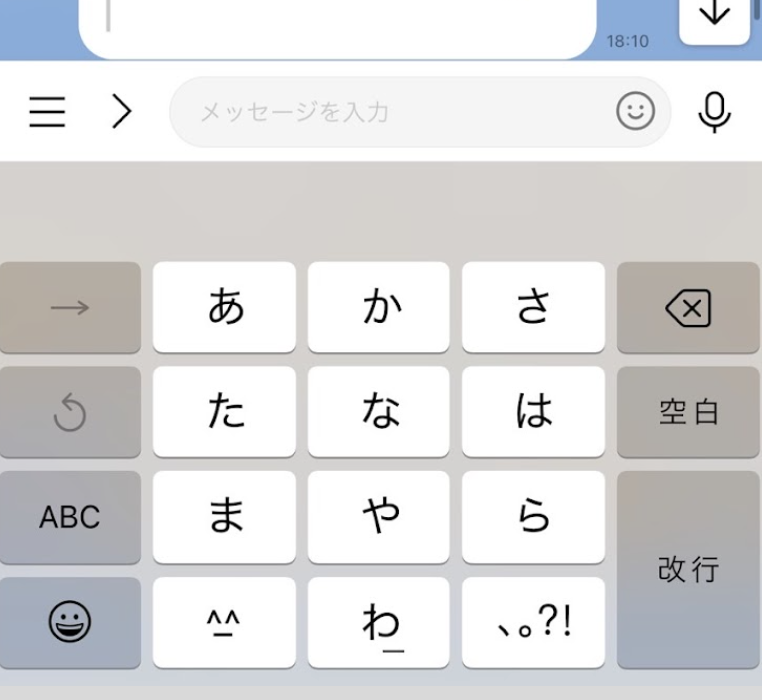Open the emoji keyboard key
Image resolution: width=762 pixels, height=700 pixels.
tap(70, 623)
